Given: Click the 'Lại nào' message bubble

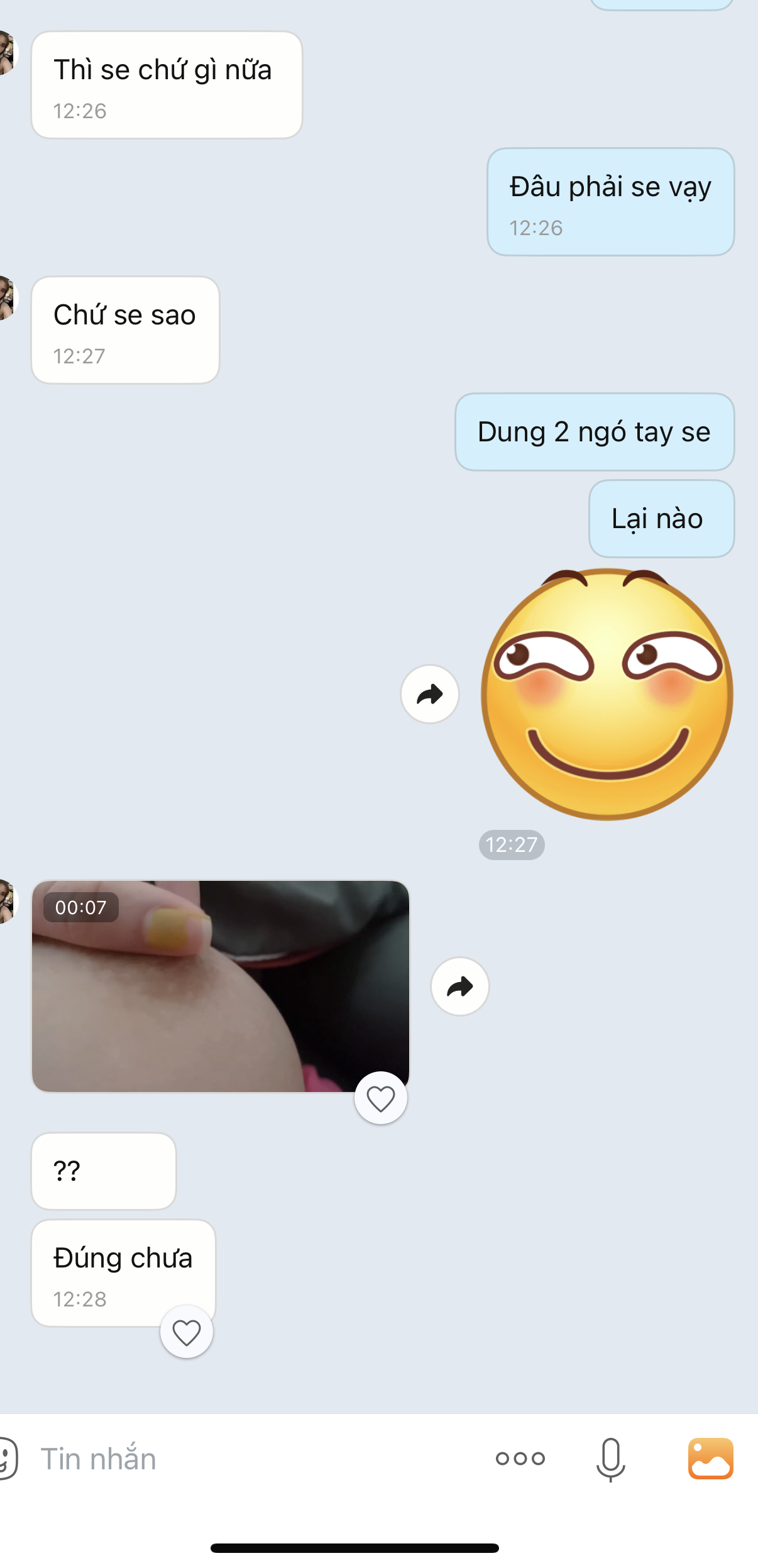Looking at the screenshot, I should [x=661, y=519].
